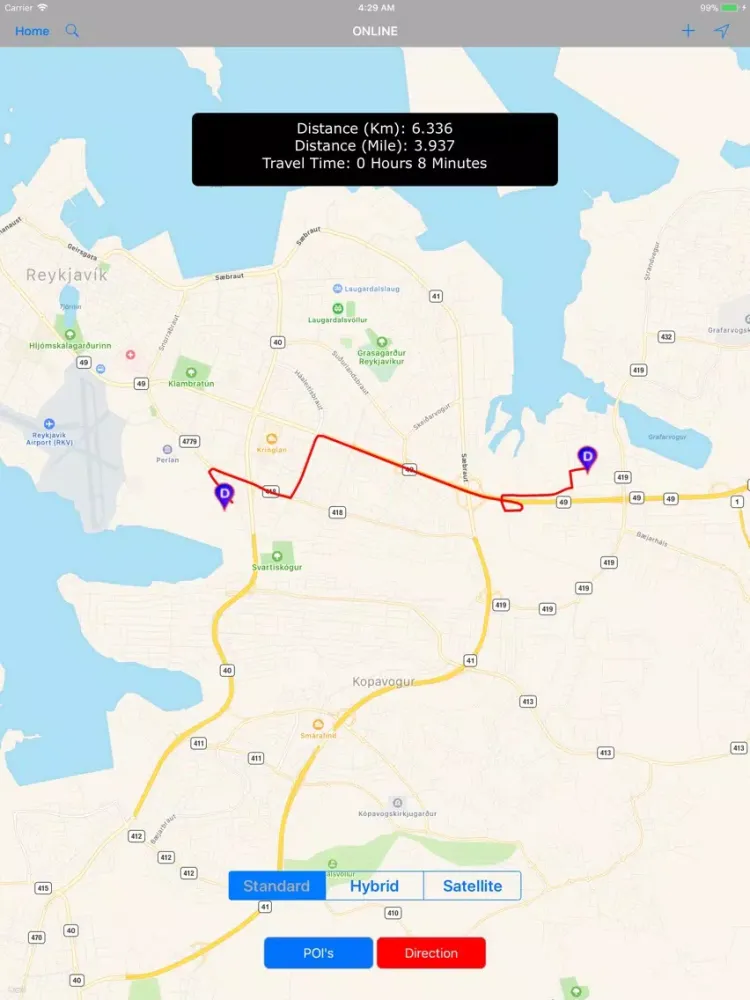Enable Satellite map view
Viewport: 750px width, 1000px height.
pos(472,886)
